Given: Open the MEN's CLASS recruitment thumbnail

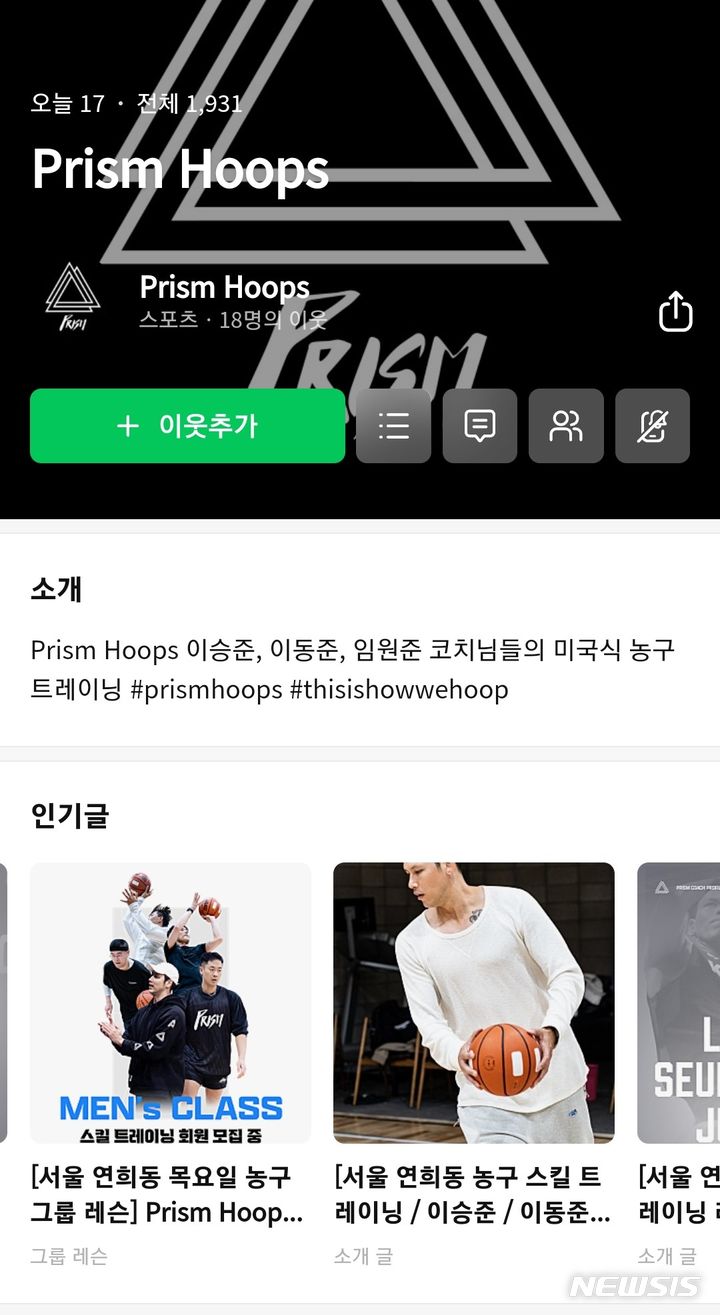Looking at the screenshot, I should pyautogui.click(x=170, y=1002).
